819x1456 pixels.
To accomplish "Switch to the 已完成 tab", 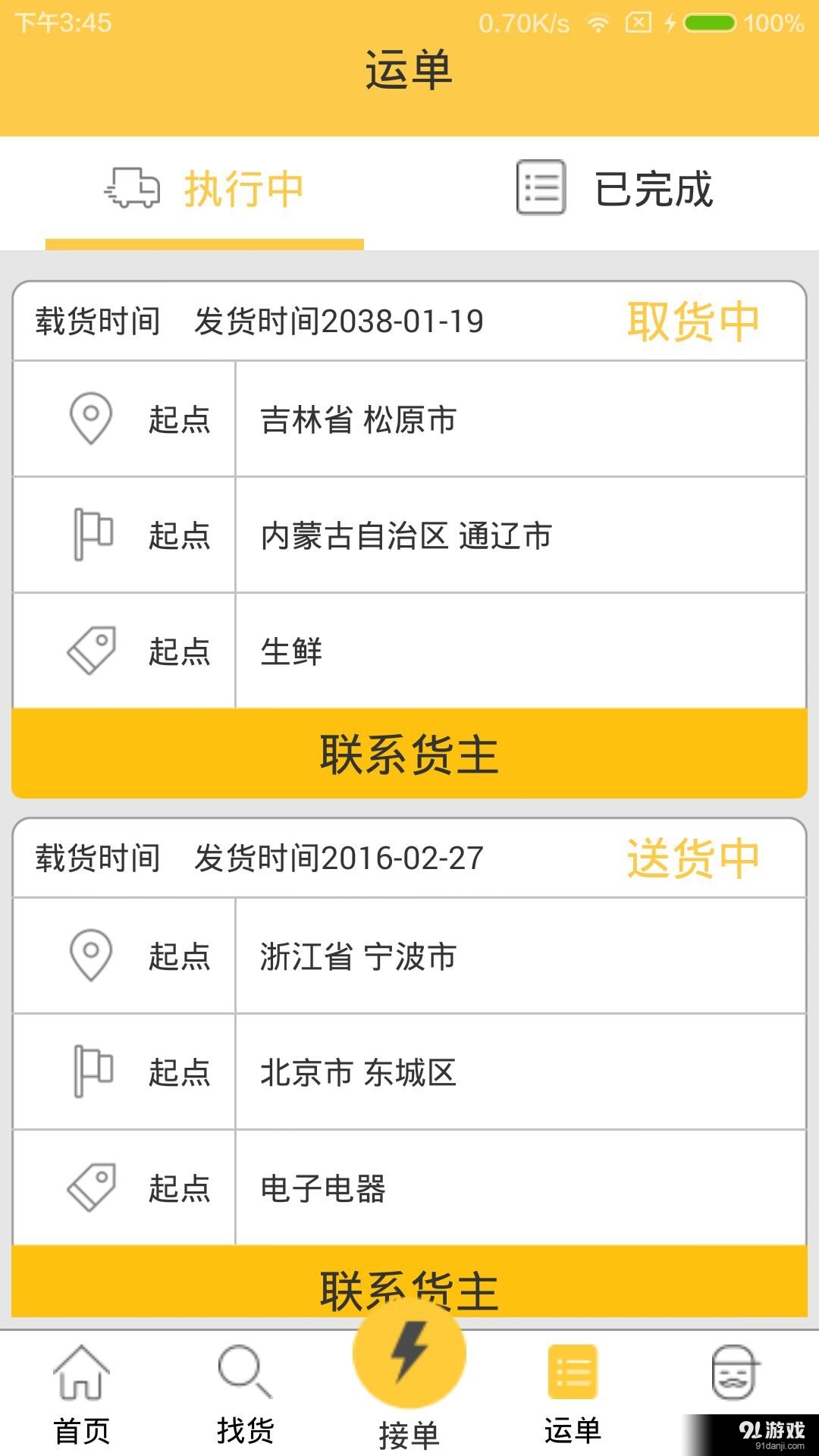I will click(654, 191).
